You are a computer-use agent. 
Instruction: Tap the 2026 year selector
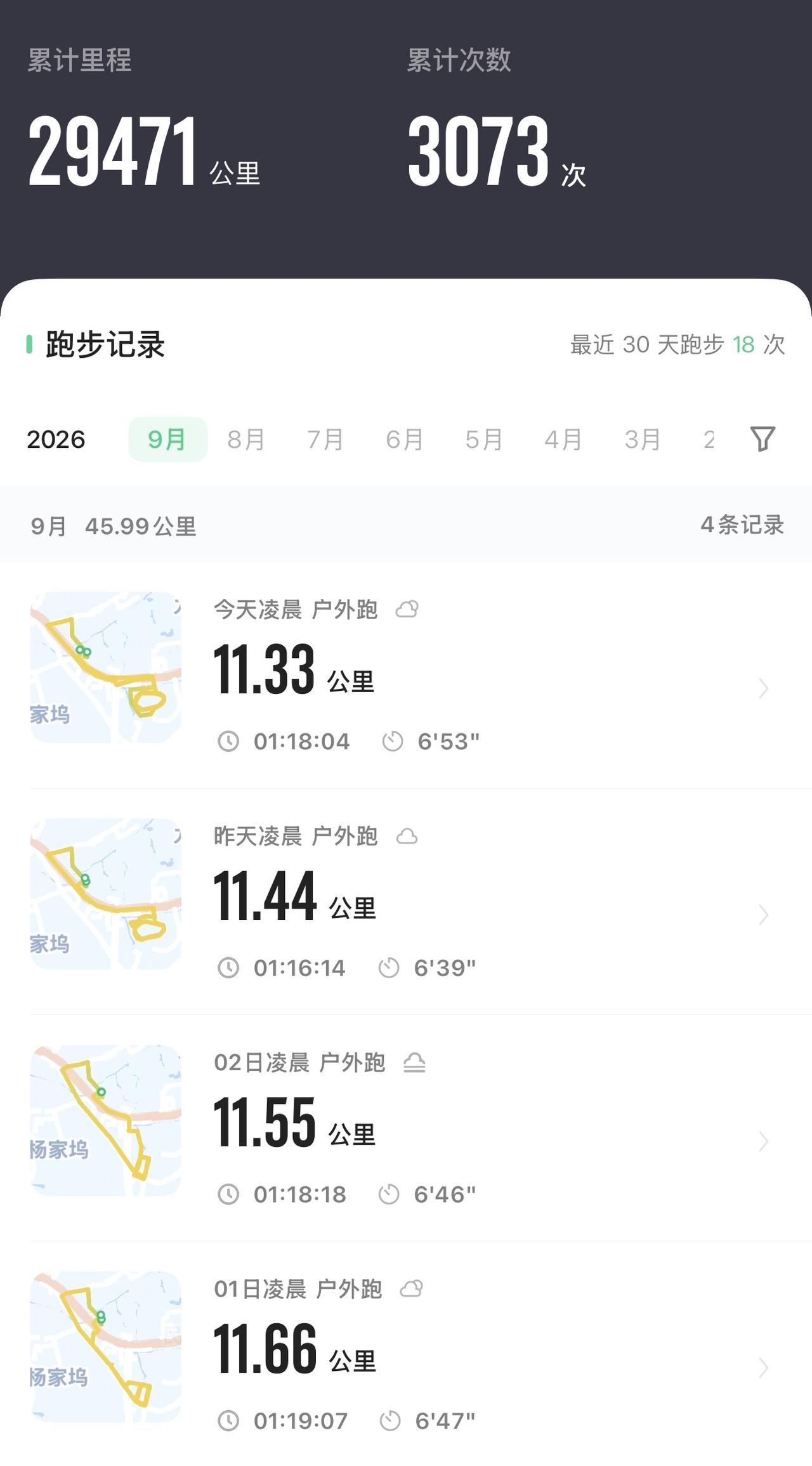(x=56, y=439)
